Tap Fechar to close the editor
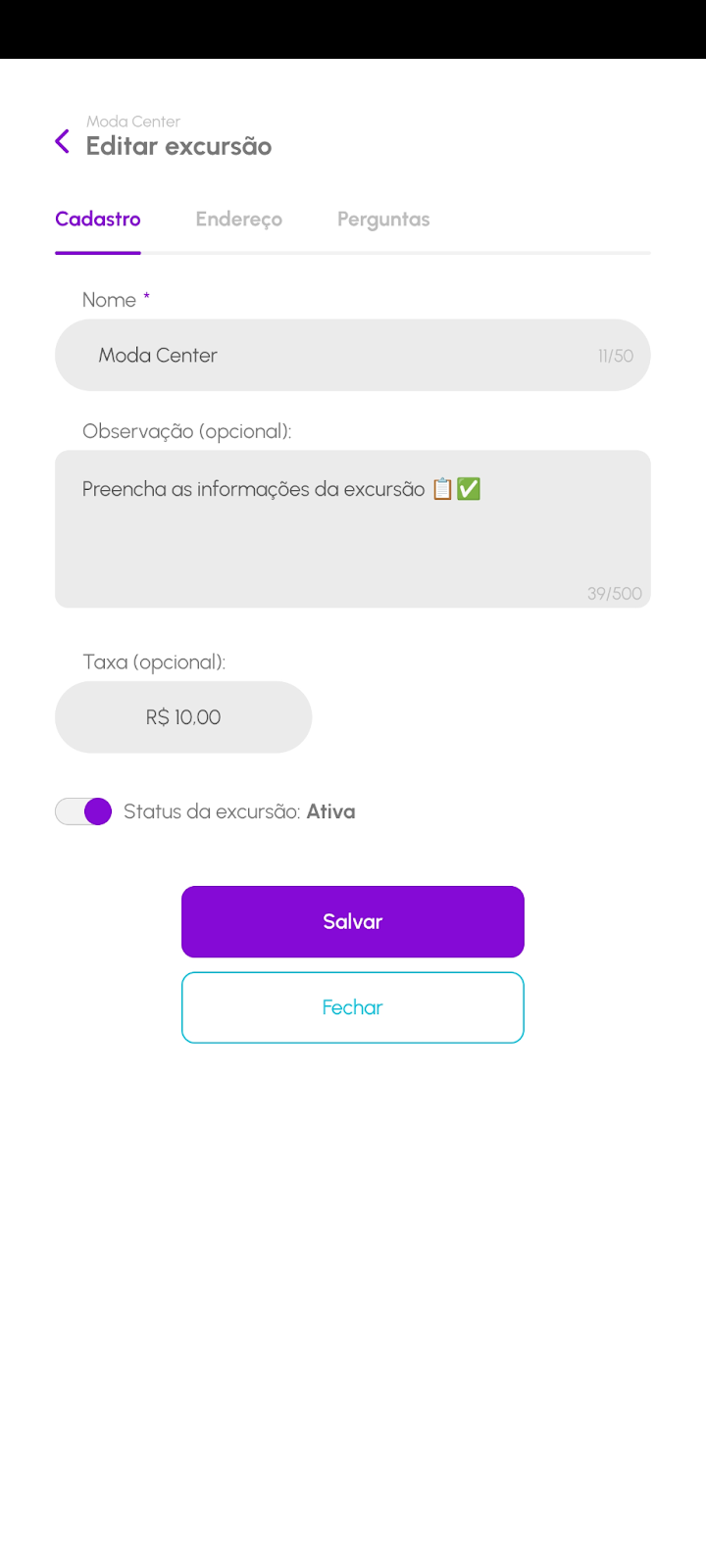Screen dimensions: 706x1568 pos(352,1007)
